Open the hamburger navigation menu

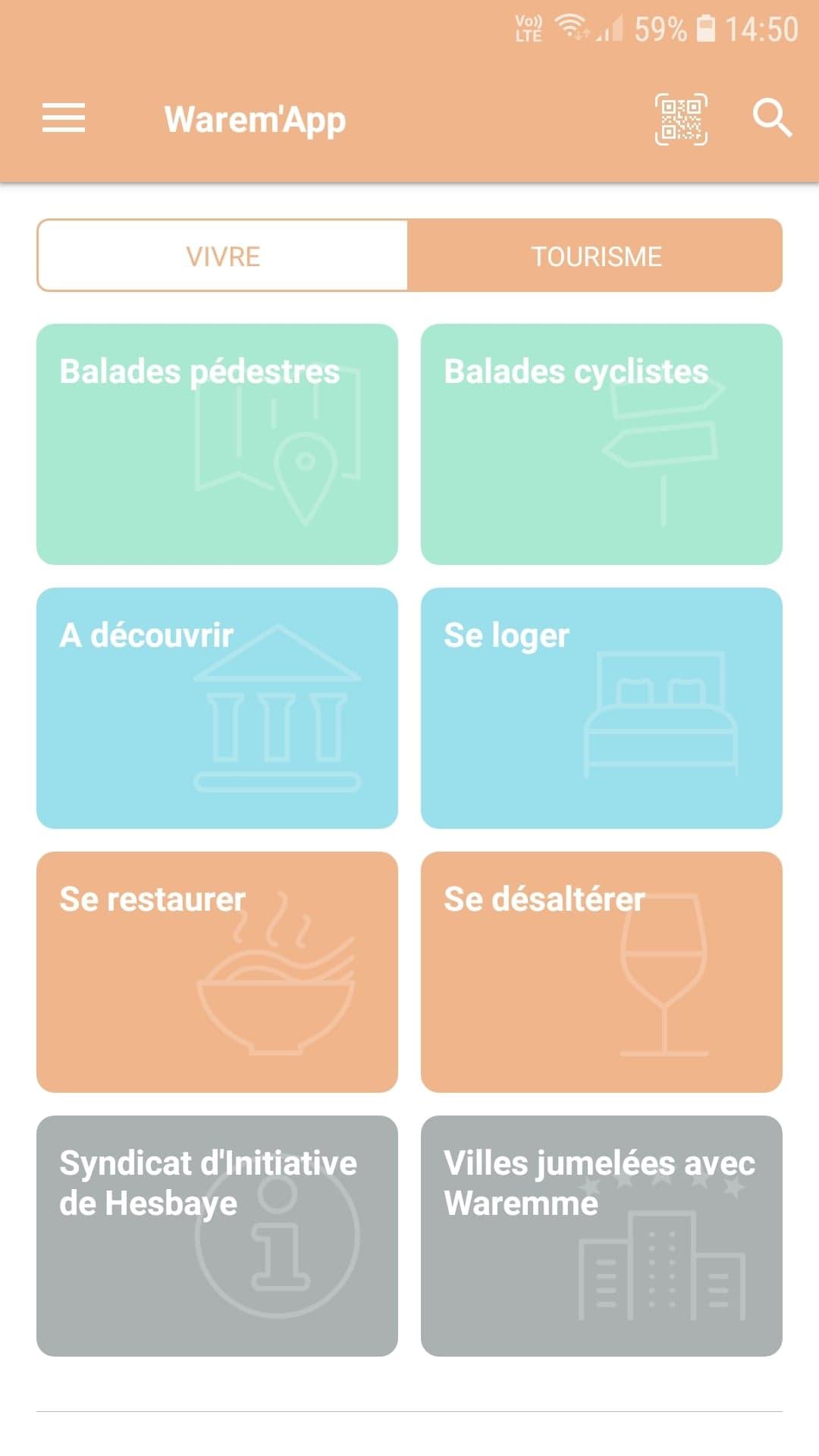(64, 118)
